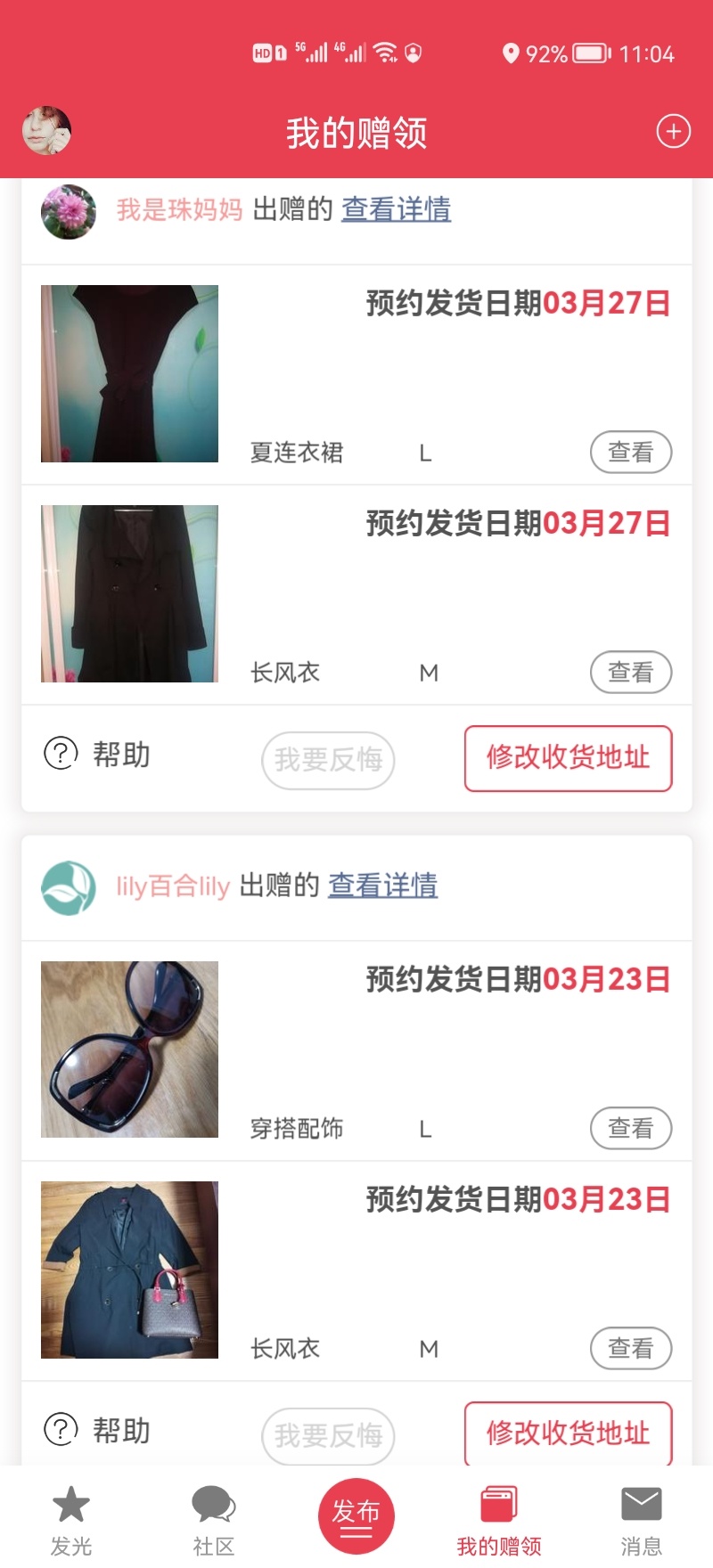Open the sunglasses 穿搭配饰 photo
The height and width of the screenshot is (1568, 713).
pos(129,1049)
